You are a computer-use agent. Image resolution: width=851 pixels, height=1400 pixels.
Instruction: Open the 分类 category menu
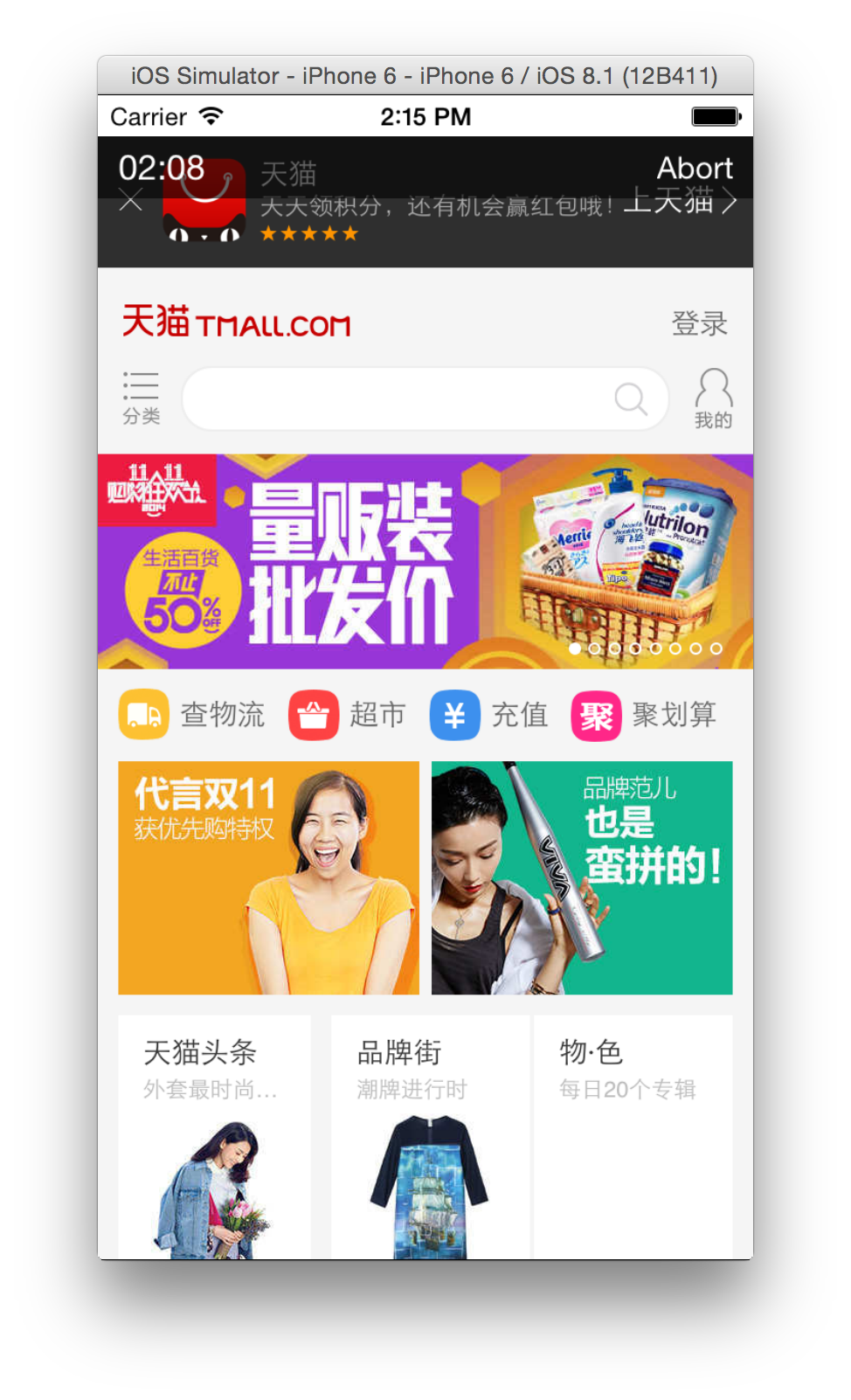pos(141,398)
